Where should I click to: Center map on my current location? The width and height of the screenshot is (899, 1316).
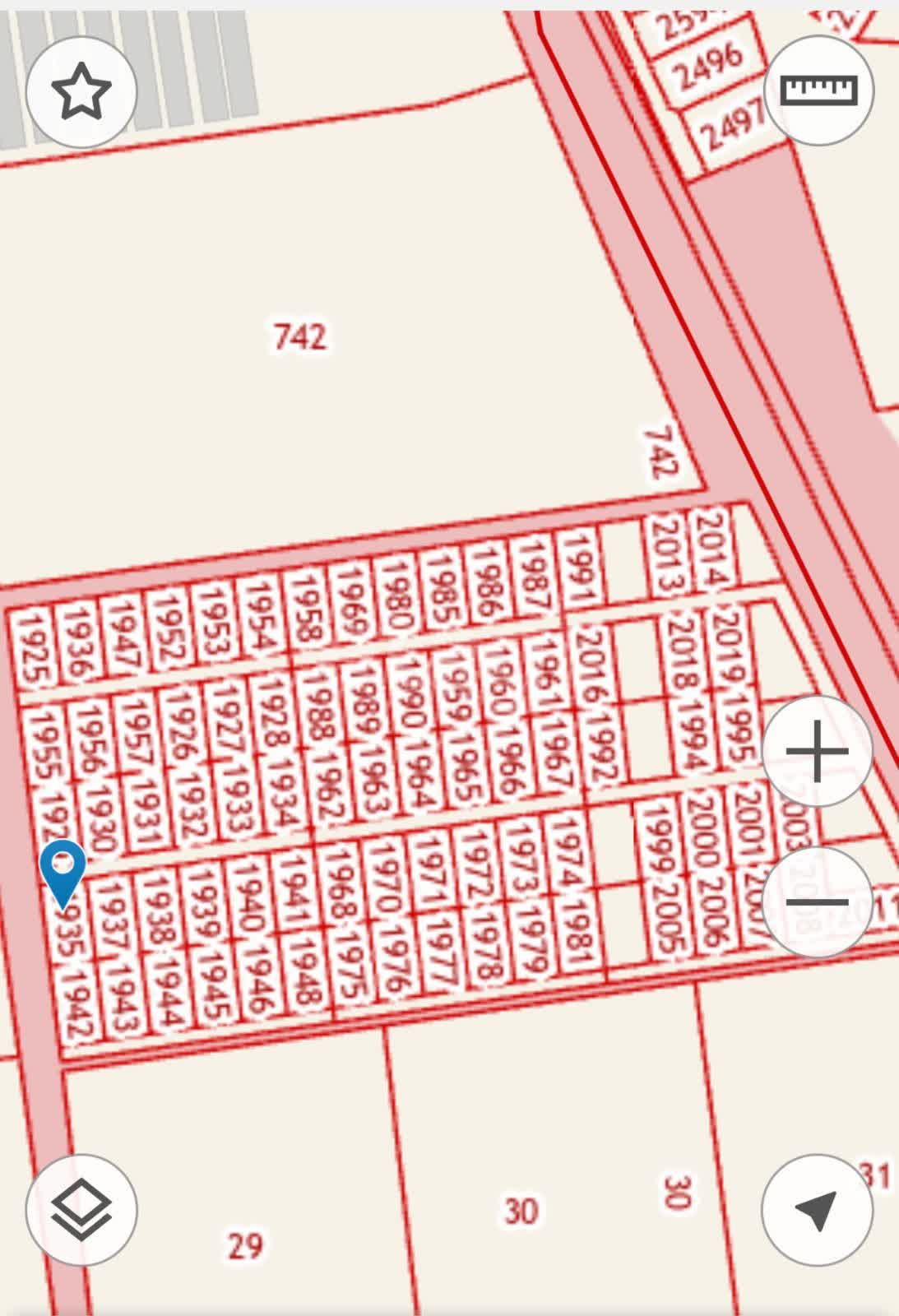(x=816, y=1209)
